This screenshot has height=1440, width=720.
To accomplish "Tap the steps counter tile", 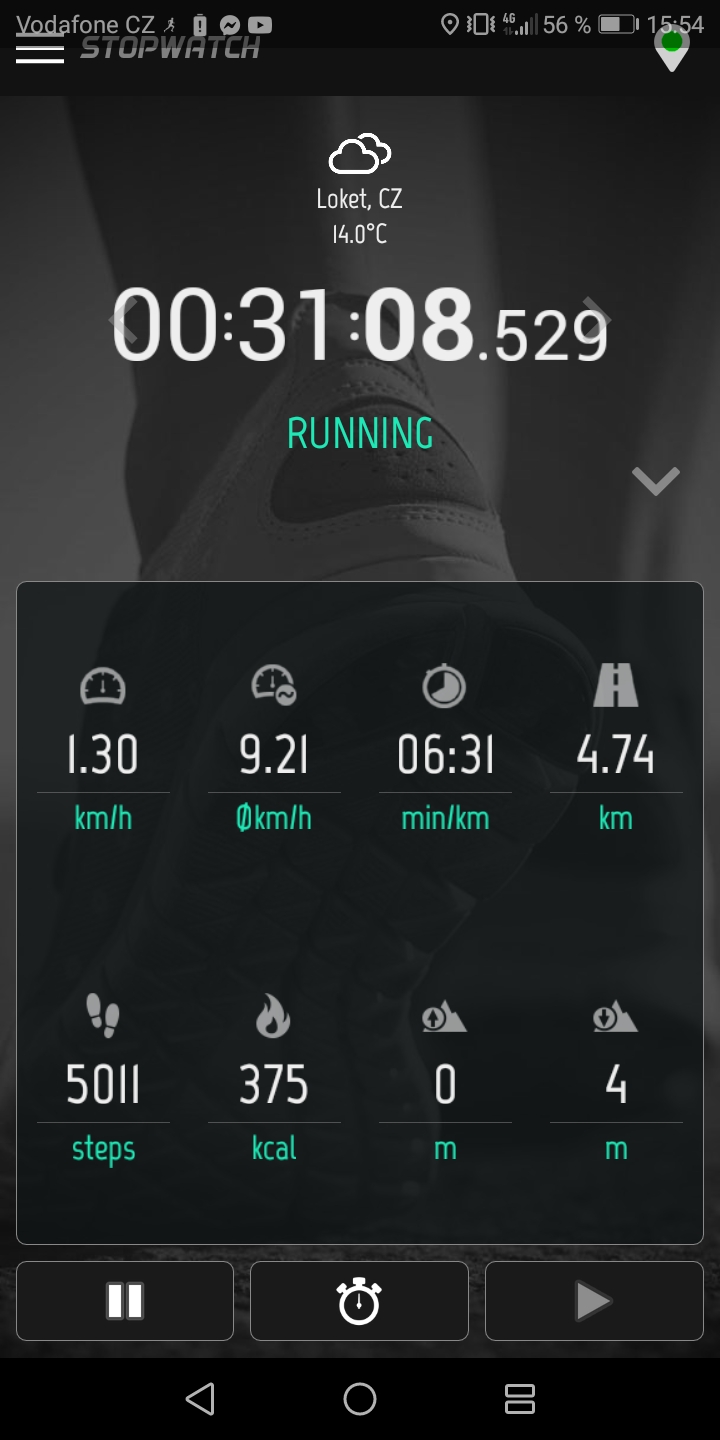I will pyautogui.click(x=103, y=1080).
